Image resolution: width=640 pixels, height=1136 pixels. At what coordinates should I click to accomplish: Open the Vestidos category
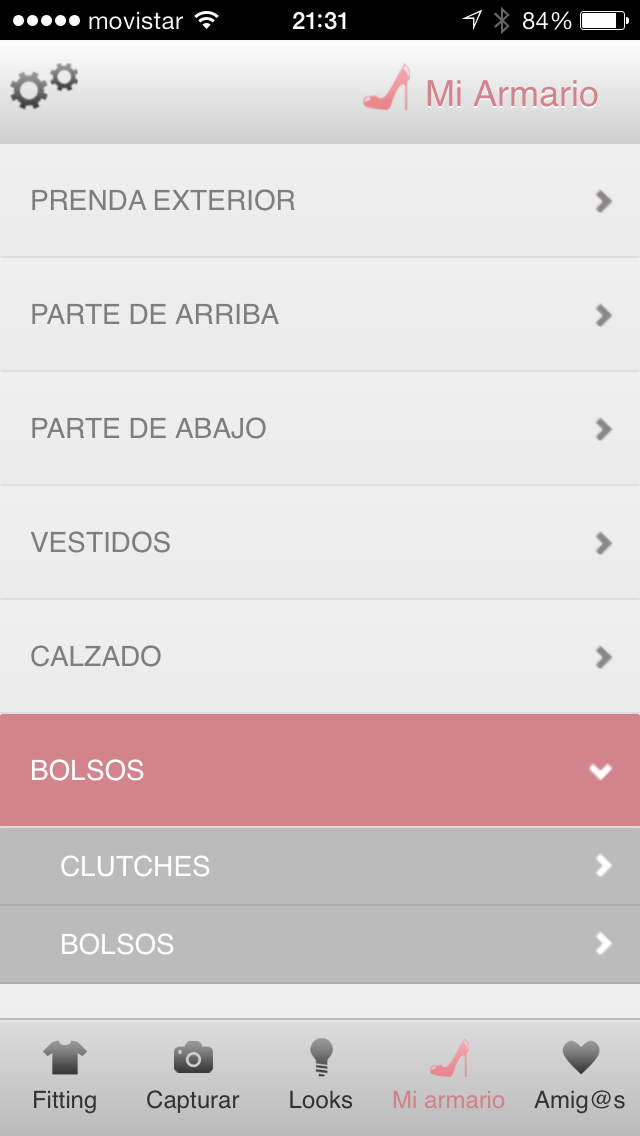320,543
